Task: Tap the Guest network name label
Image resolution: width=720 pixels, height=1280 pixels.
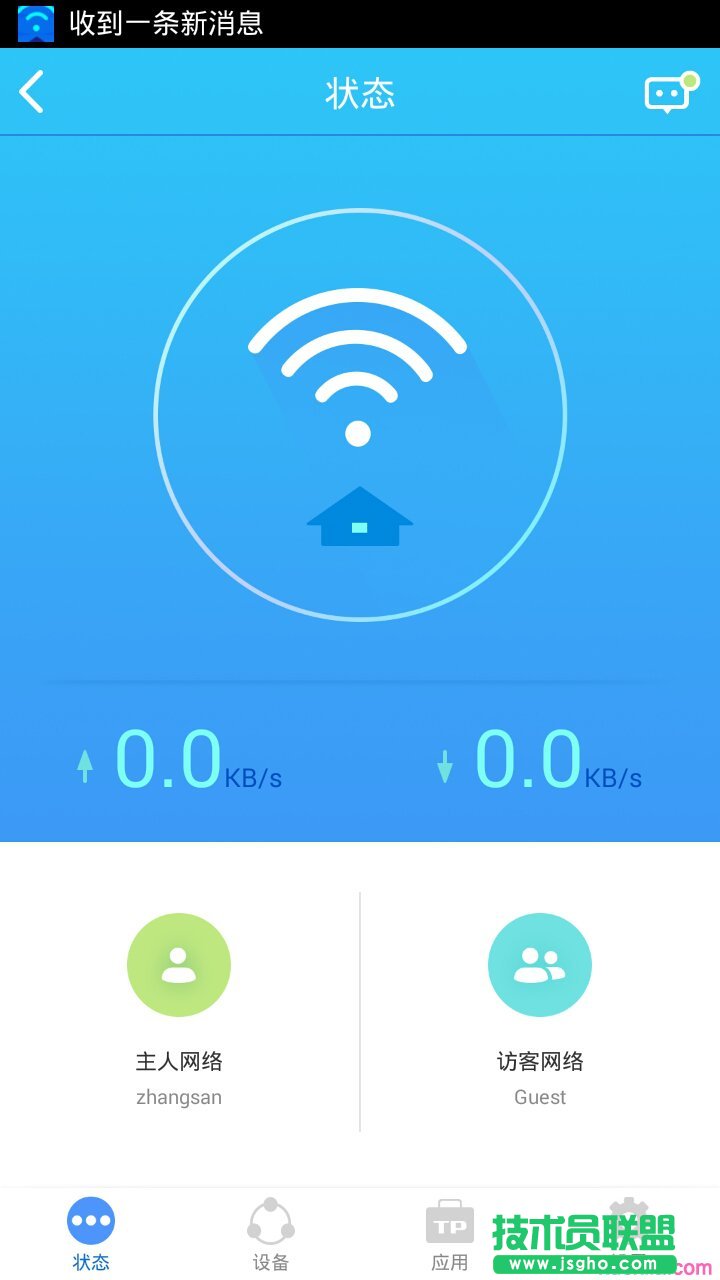Action: point(540,1096)
